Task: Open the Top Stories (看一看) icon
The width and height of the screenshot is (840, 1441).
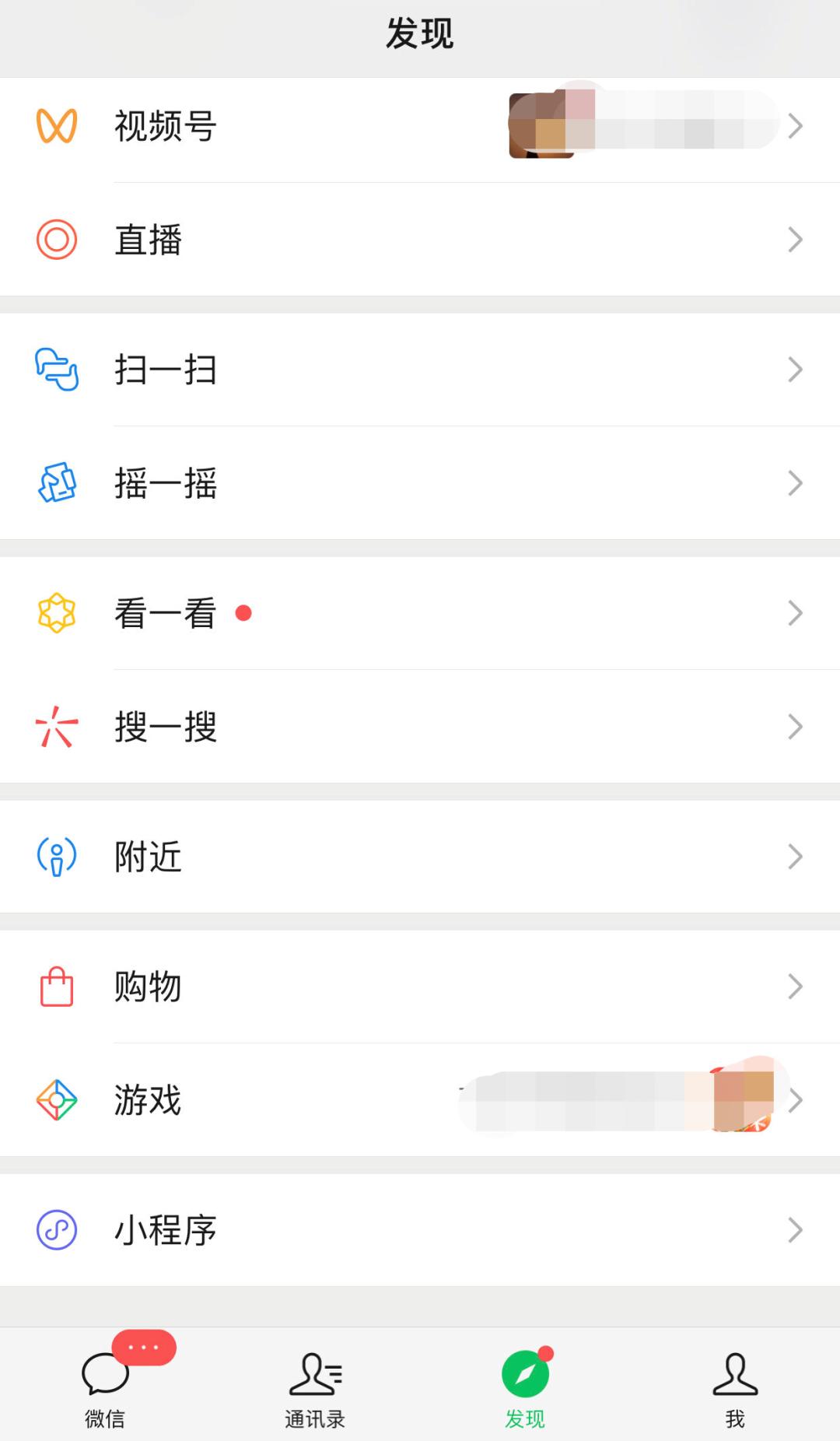Action: click(54, 612)
